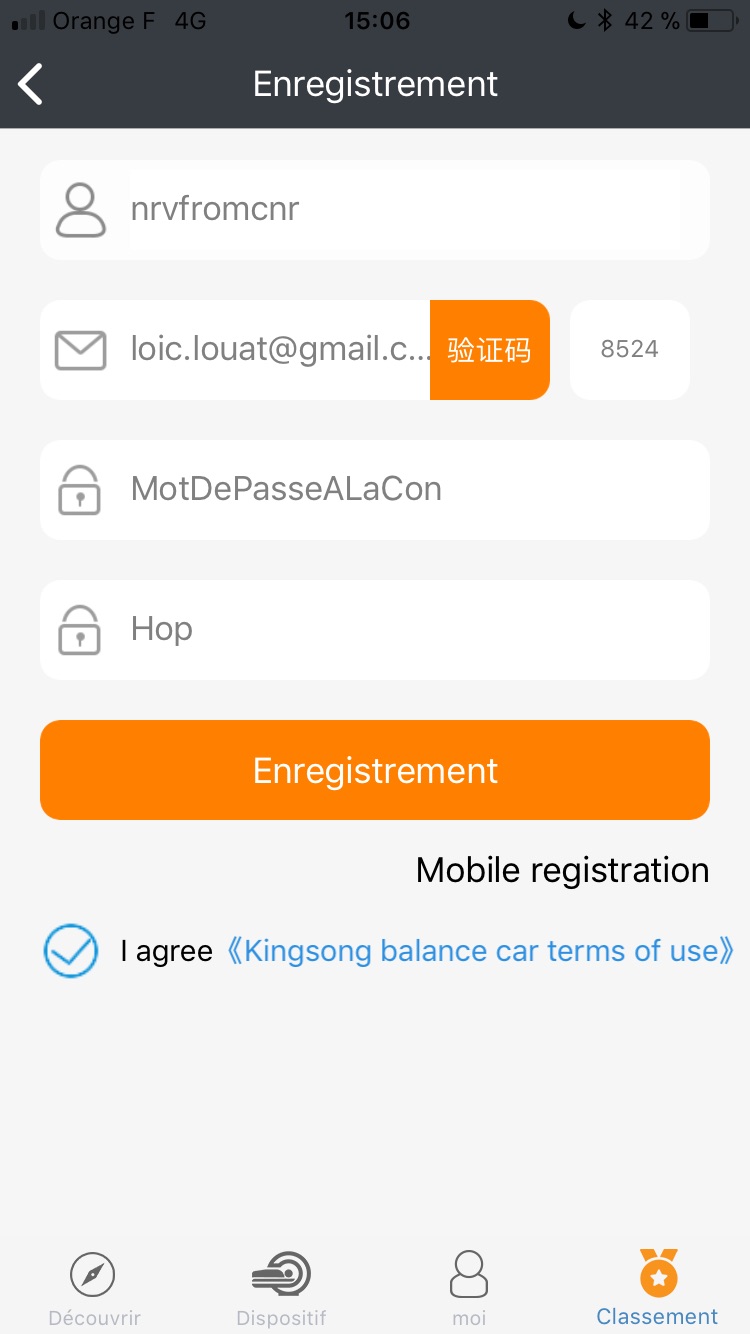Open the Dispositif tab
Screen dimensions: 750x1334
coord(281,1289)
